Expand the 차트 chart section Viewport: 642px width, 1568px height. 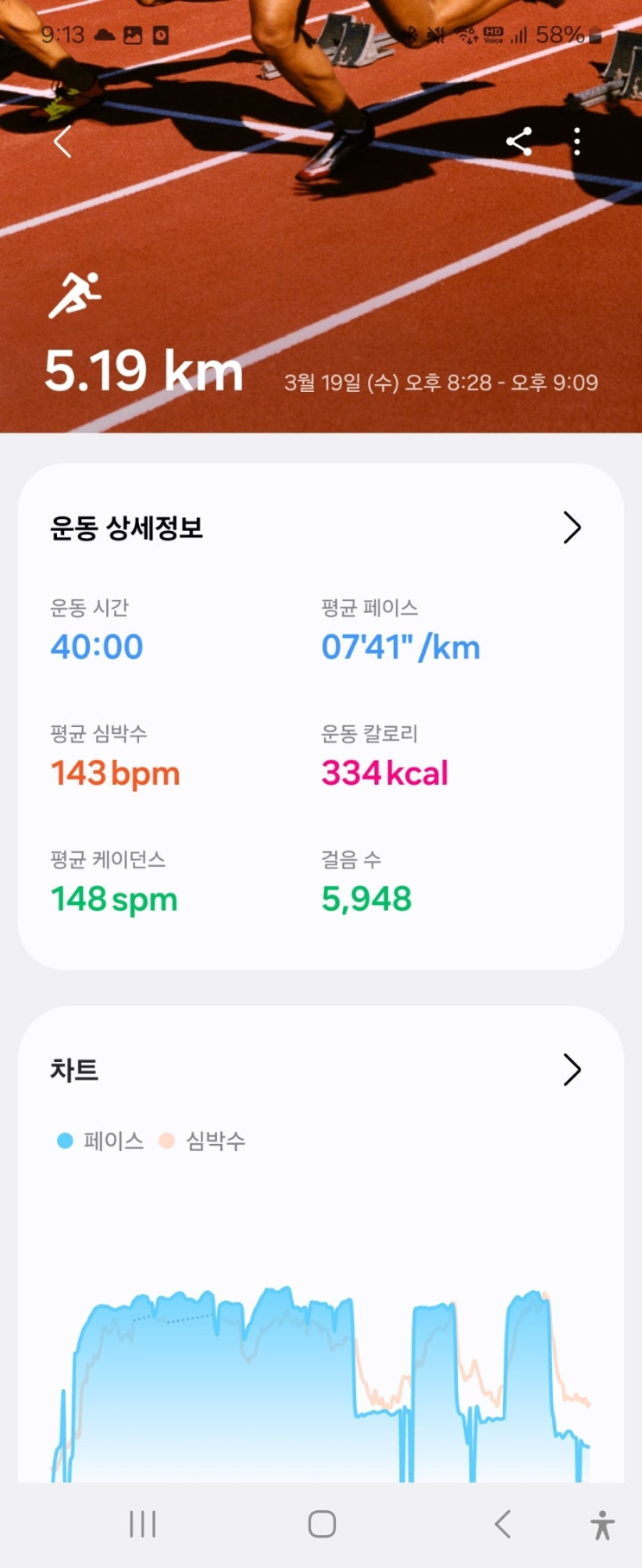point(571,1070)
